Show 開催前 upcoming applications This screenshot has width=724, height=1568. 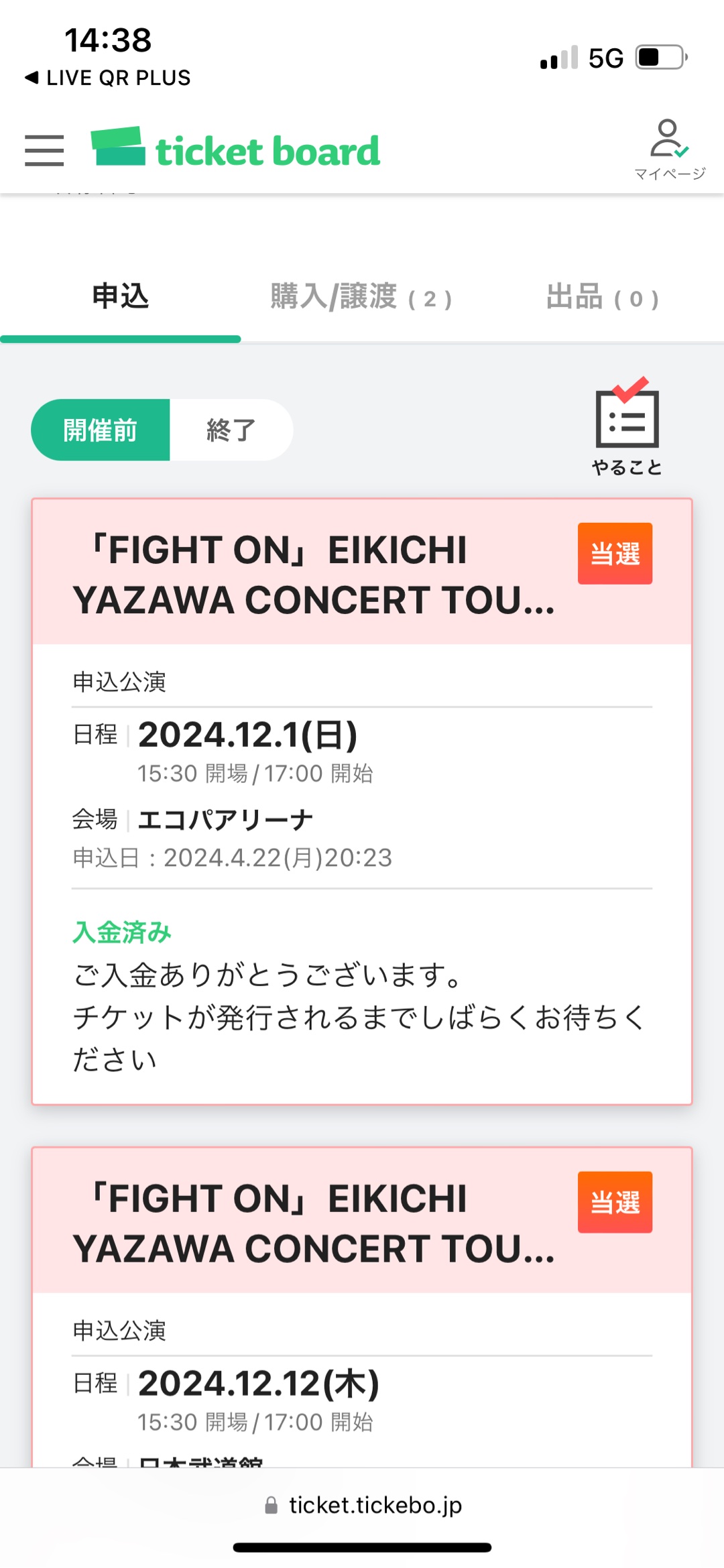(101, 430)
